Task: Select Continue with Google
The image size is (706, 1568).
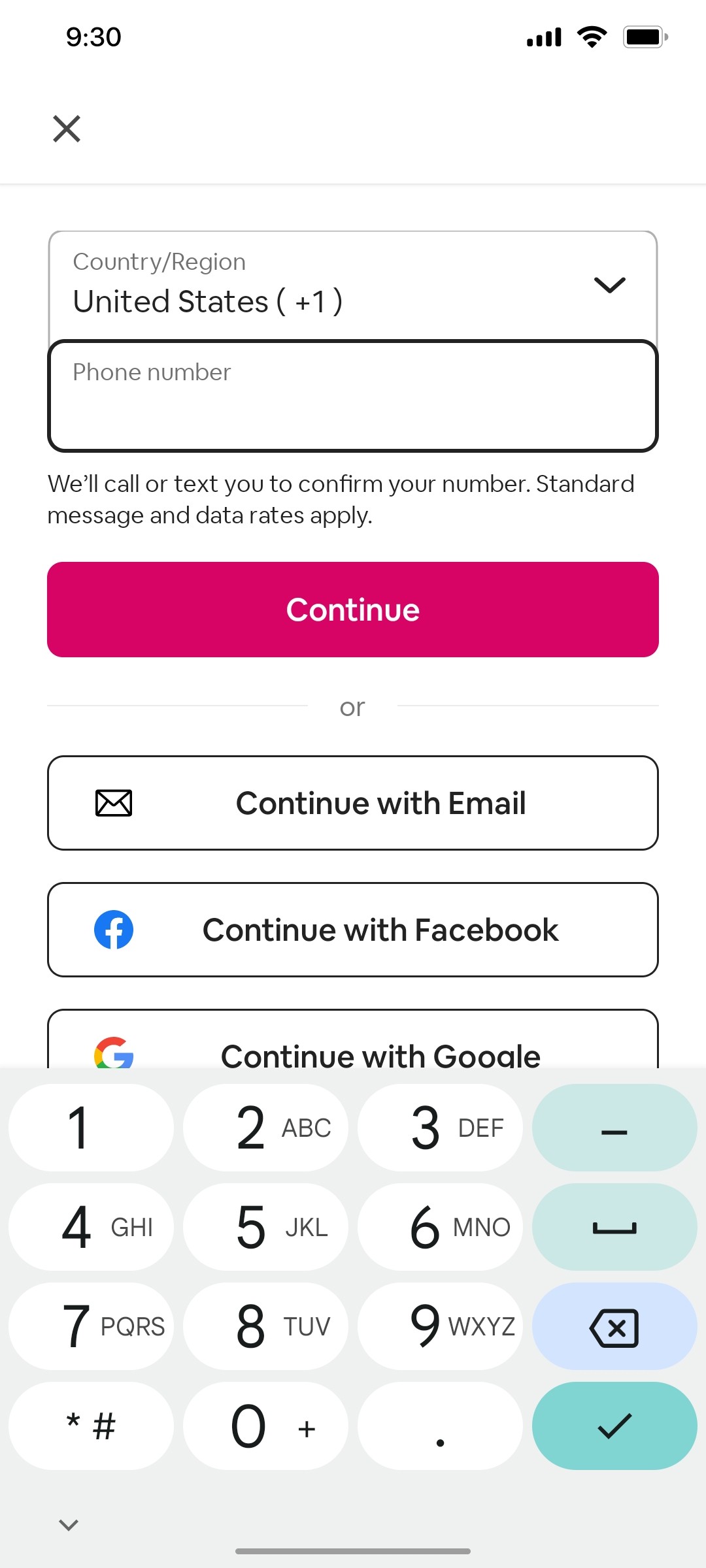Action: tap(353, 1053)
